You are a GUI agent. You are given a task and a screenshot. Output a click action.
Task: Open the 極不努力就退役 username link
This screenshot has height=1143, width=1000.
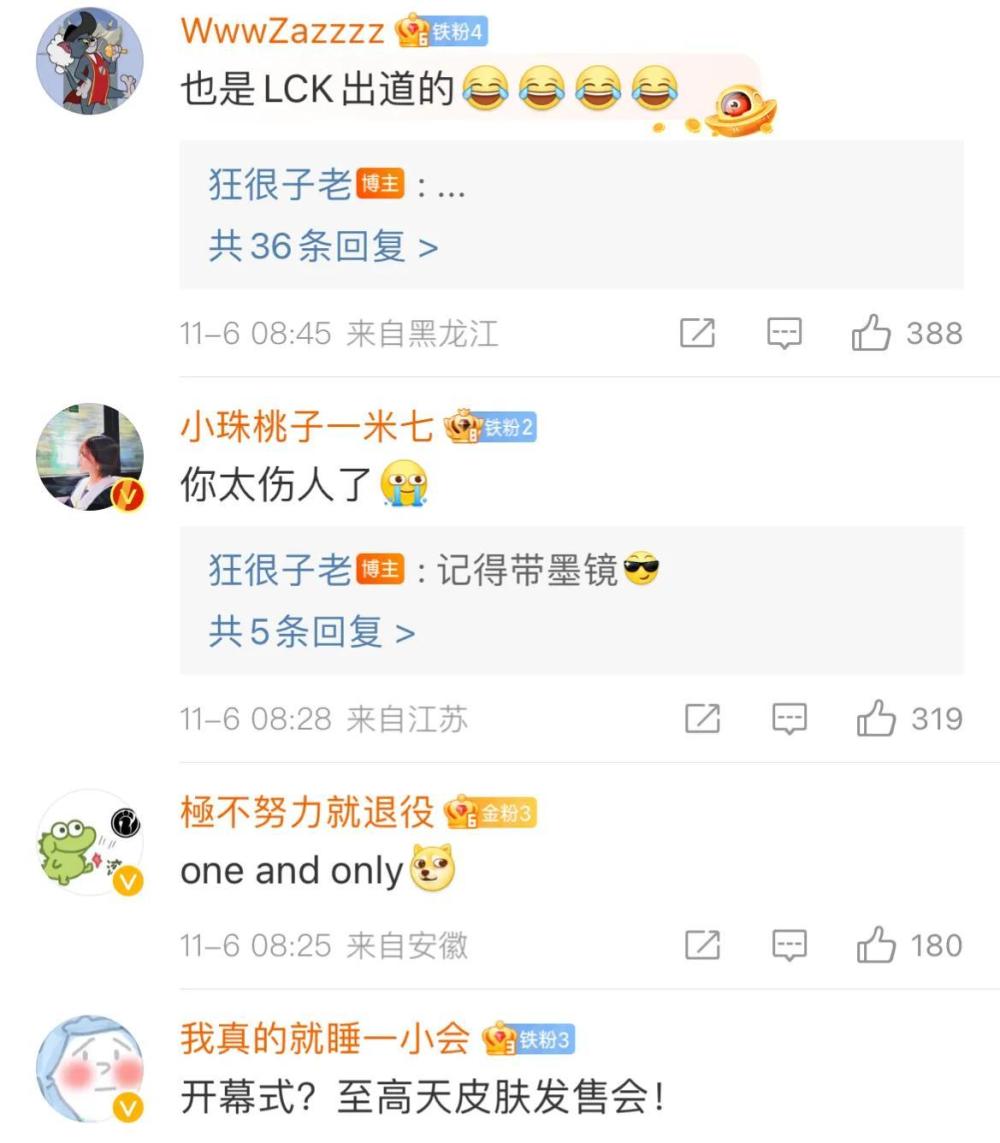pos(306,813)
